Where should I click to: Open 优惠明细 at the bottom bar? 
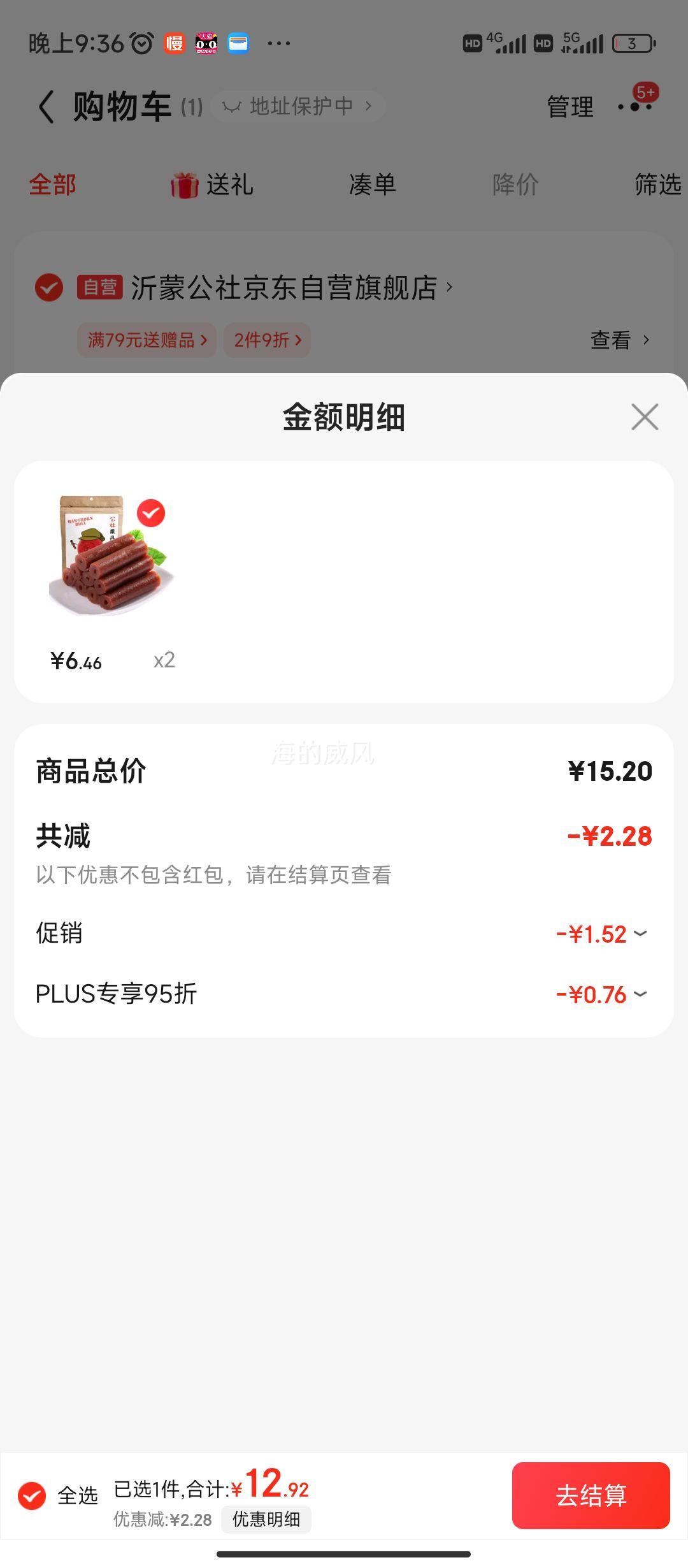(267, 1519)
